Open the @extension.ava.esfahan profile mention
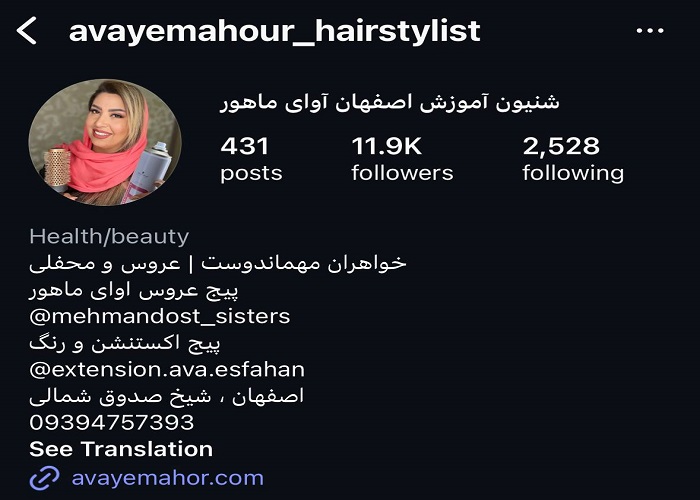 (165, 370)
